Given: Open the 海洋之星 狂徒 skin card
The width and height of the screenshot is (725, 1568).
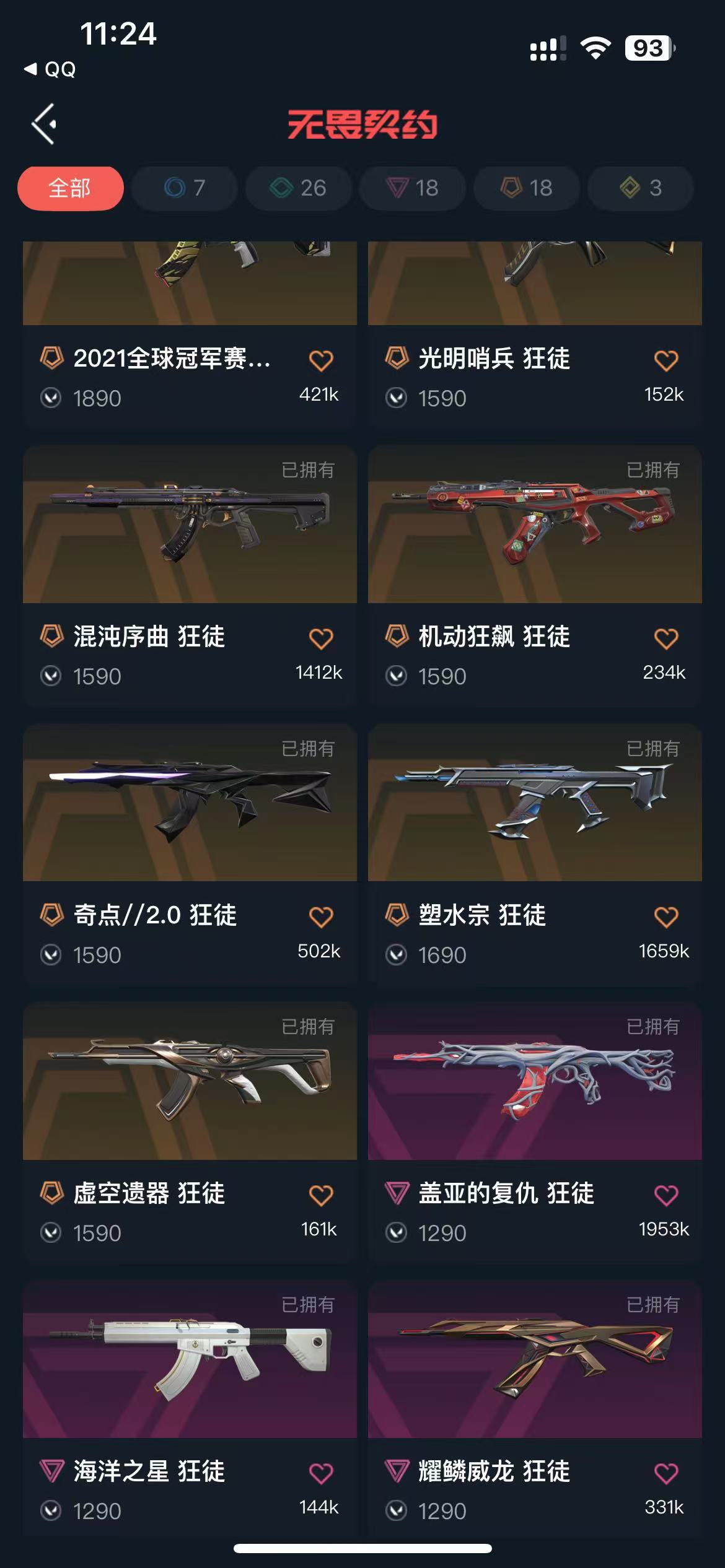Looking at the screenshot, I should tap(190, 1360).
